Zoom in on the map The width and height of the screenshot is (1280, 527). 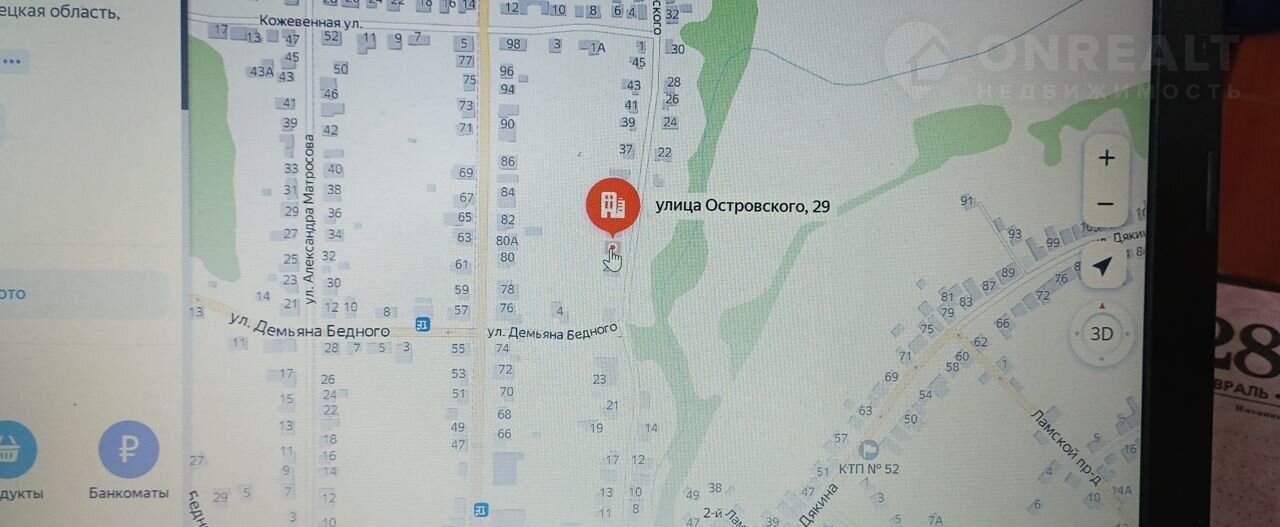tap(1106, 158)
